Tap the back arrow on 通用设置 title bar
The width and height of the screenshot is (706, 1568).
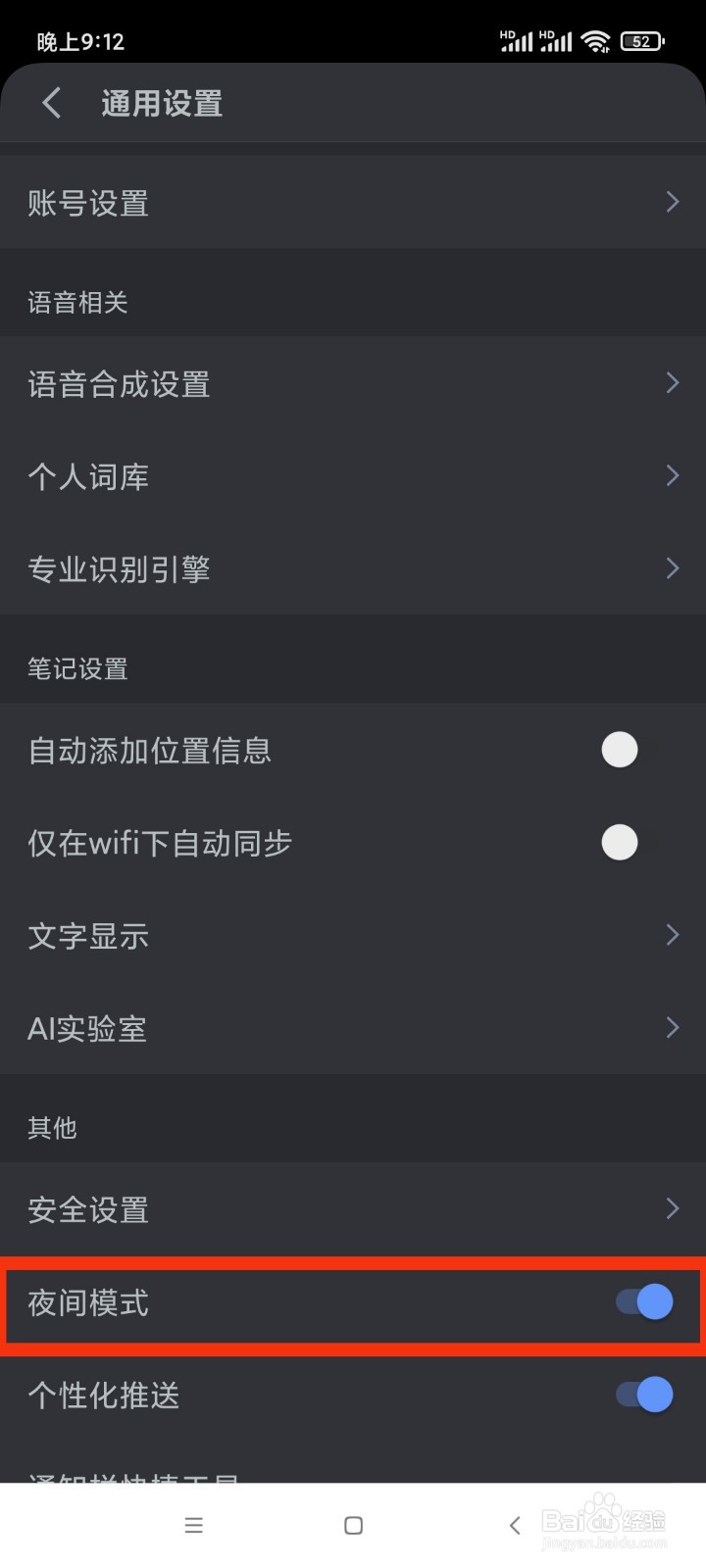(x=51, y=102)
